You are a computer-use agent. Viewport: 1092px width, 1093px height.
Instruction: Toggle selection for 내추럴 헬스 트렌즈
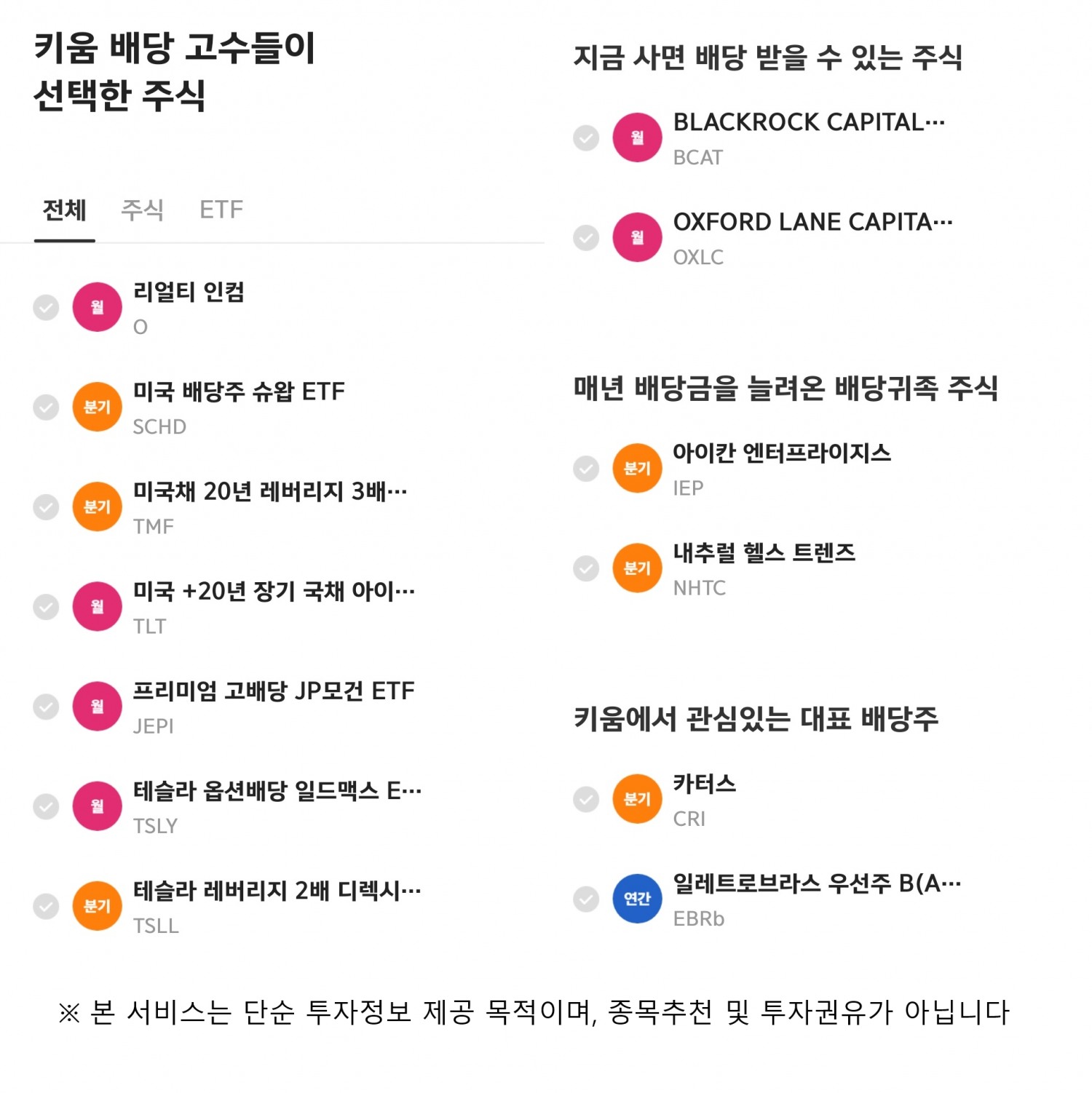[586, 568]
